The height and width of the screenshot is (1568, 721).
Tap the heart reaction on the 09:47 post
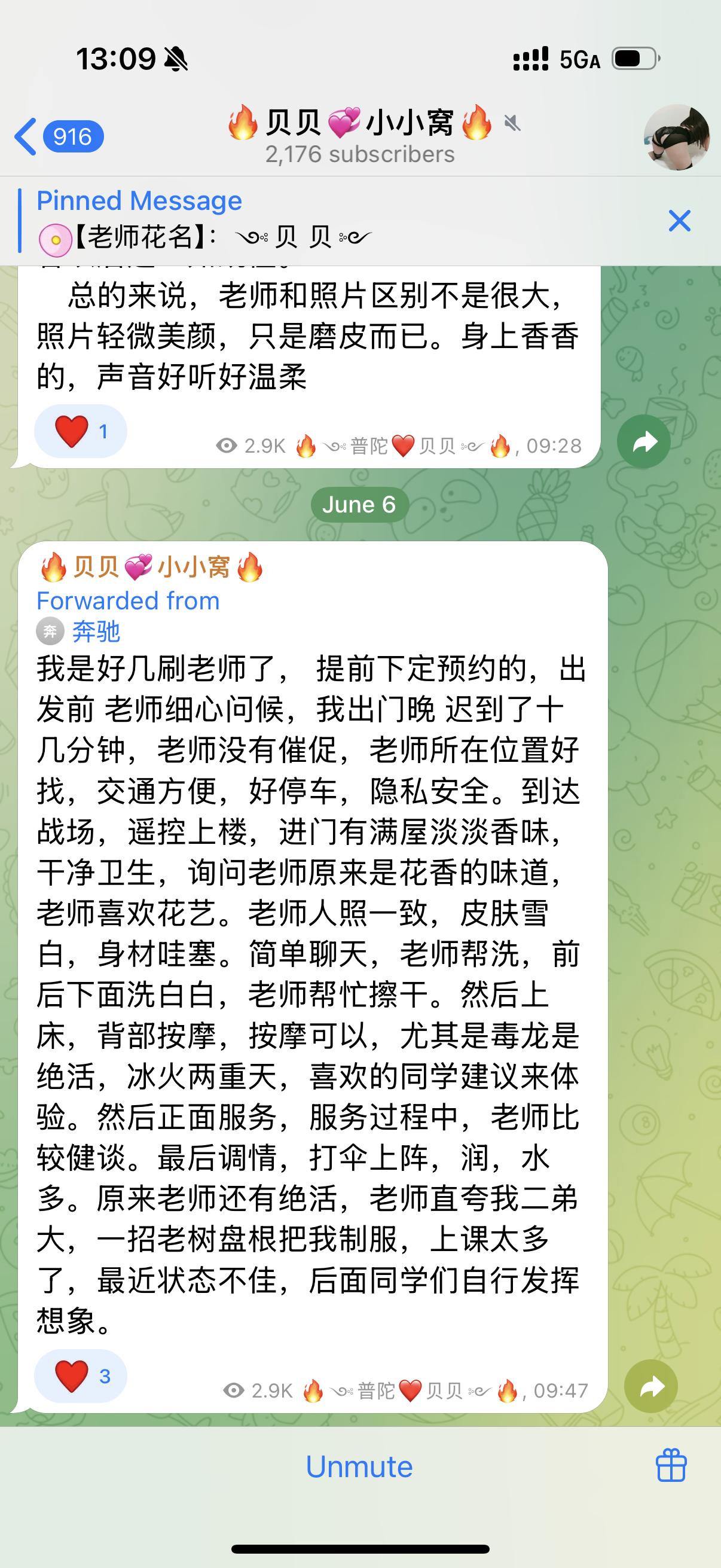(80, 1375)
